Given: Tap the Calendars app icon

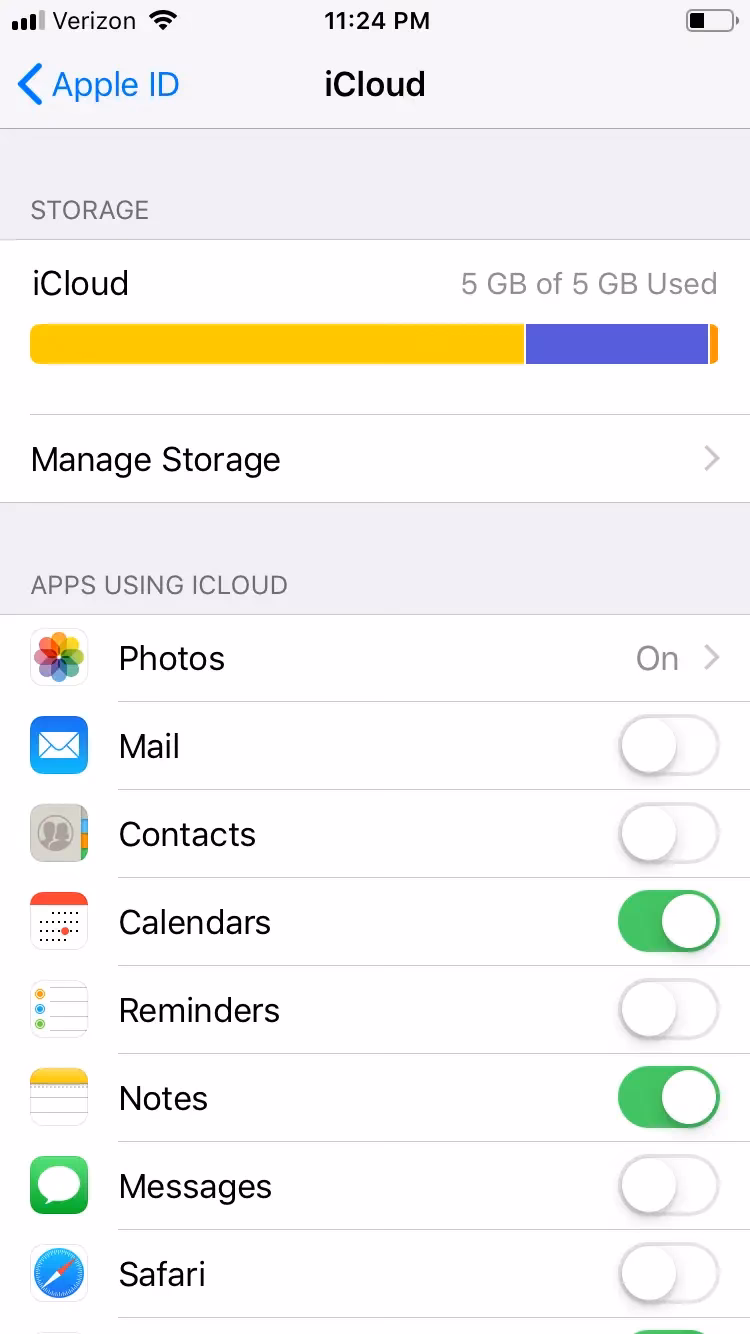Looking at the screenshot, I should pos(58,921).
